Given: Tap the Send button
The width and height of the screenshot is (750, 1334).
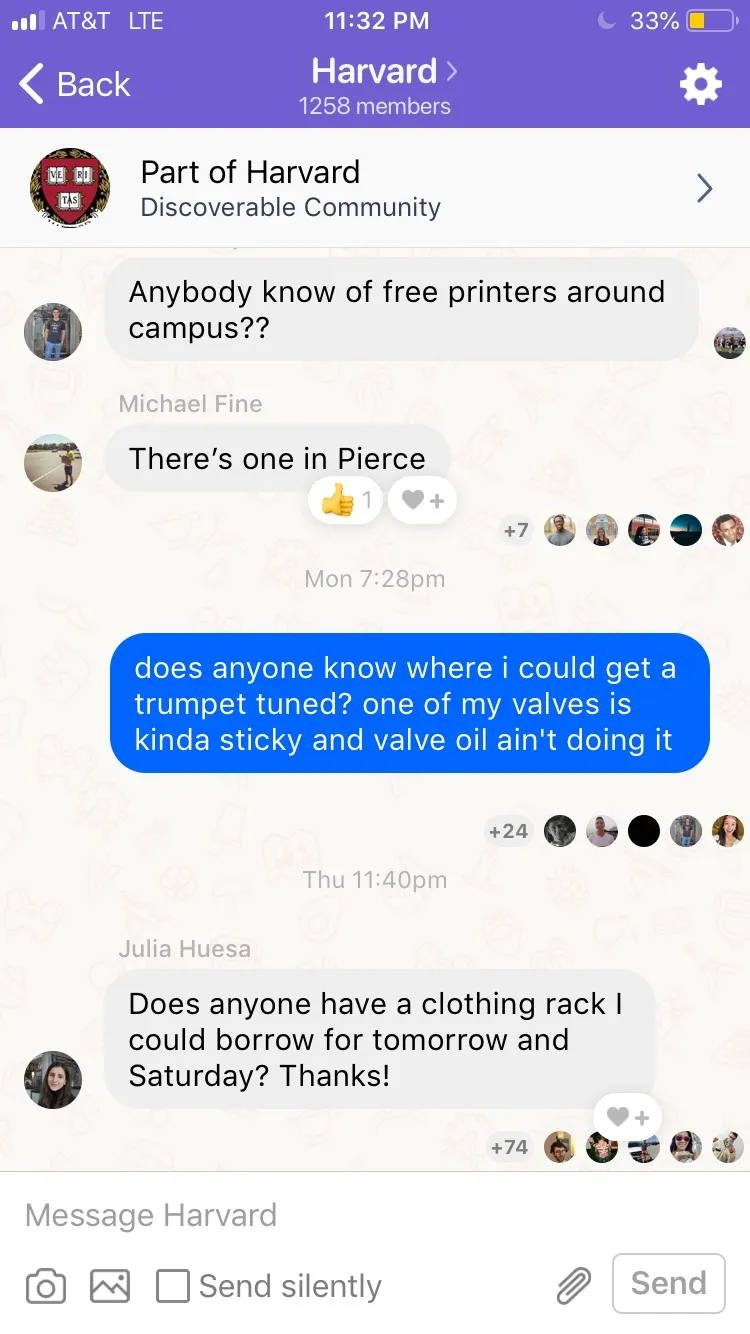Looking at the screenshot, I should (x=668, y=1283).
